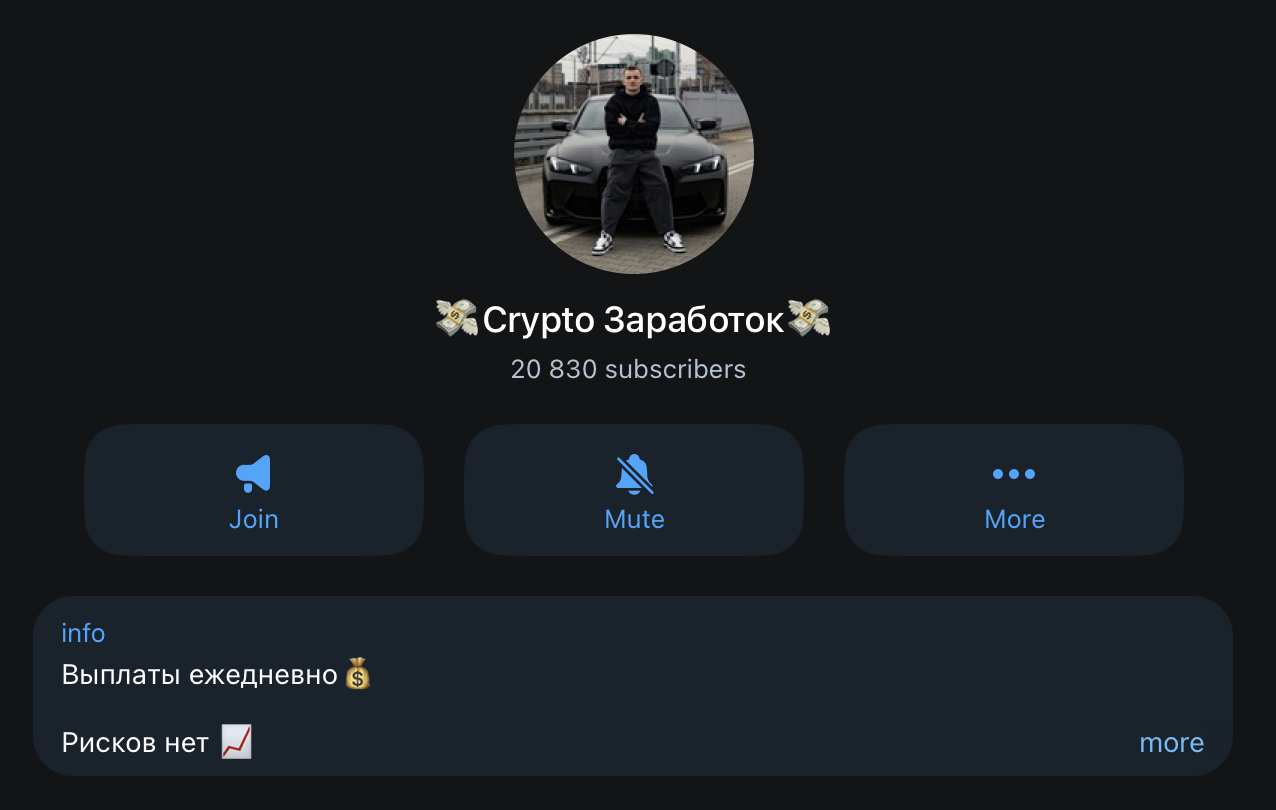1276x810 pixels.
Task: Expand the info description with more
Action: (1171, 743)
